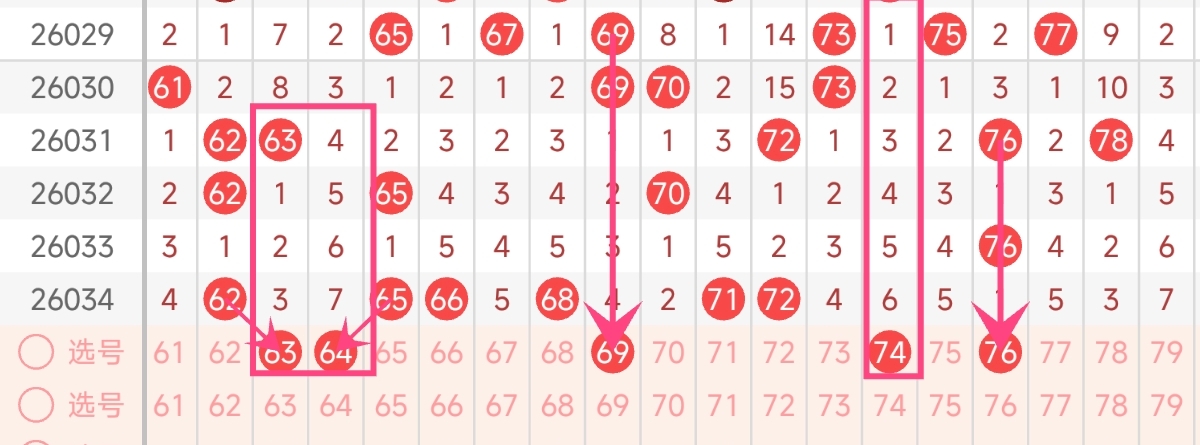The width and height of the screenshot is (1200, 445).
Task: Pick number 61 in the first 选号 row
Action: pos(169,353)
